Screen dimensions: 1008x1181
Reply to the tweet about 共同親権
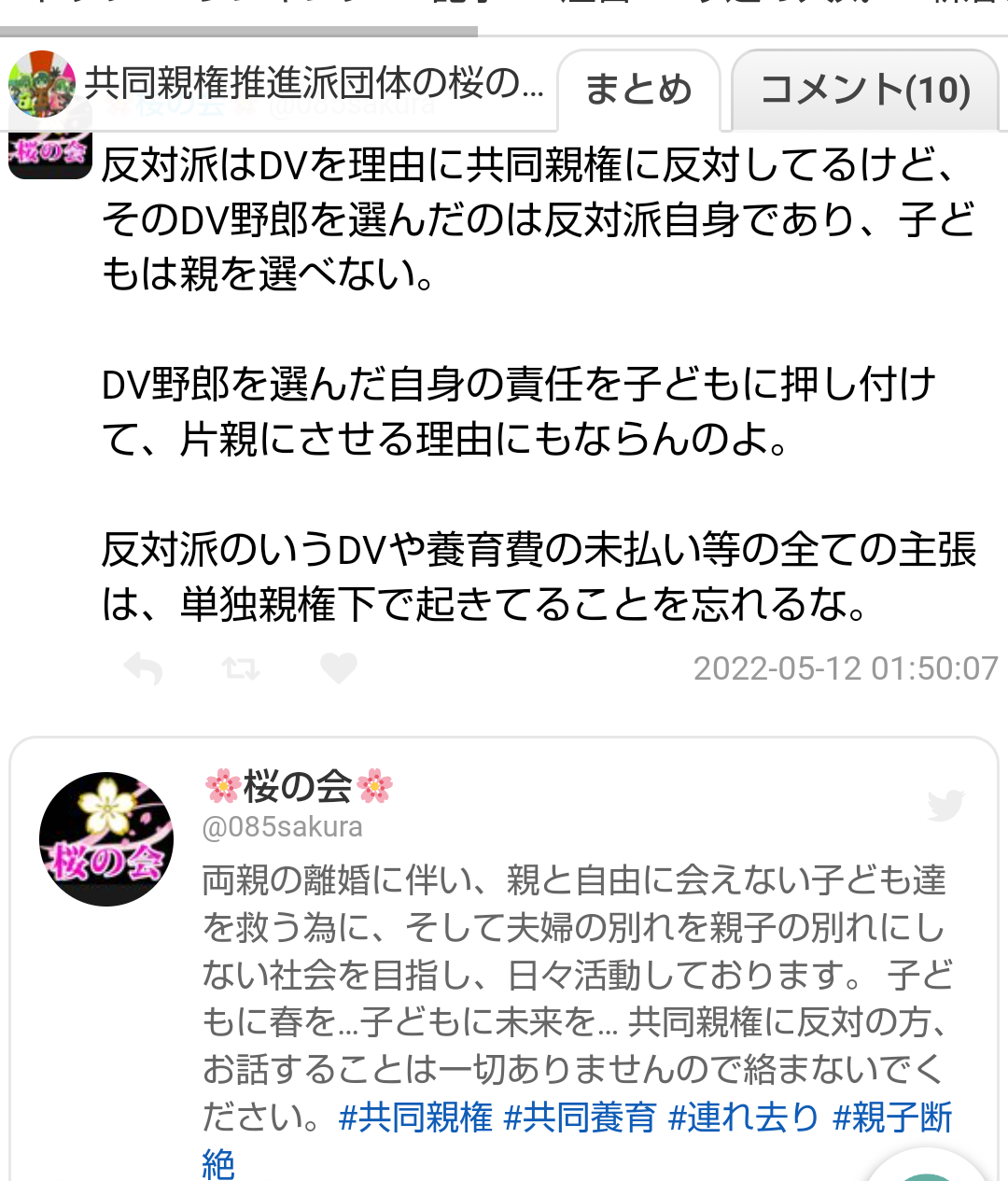tap(144, 668)
